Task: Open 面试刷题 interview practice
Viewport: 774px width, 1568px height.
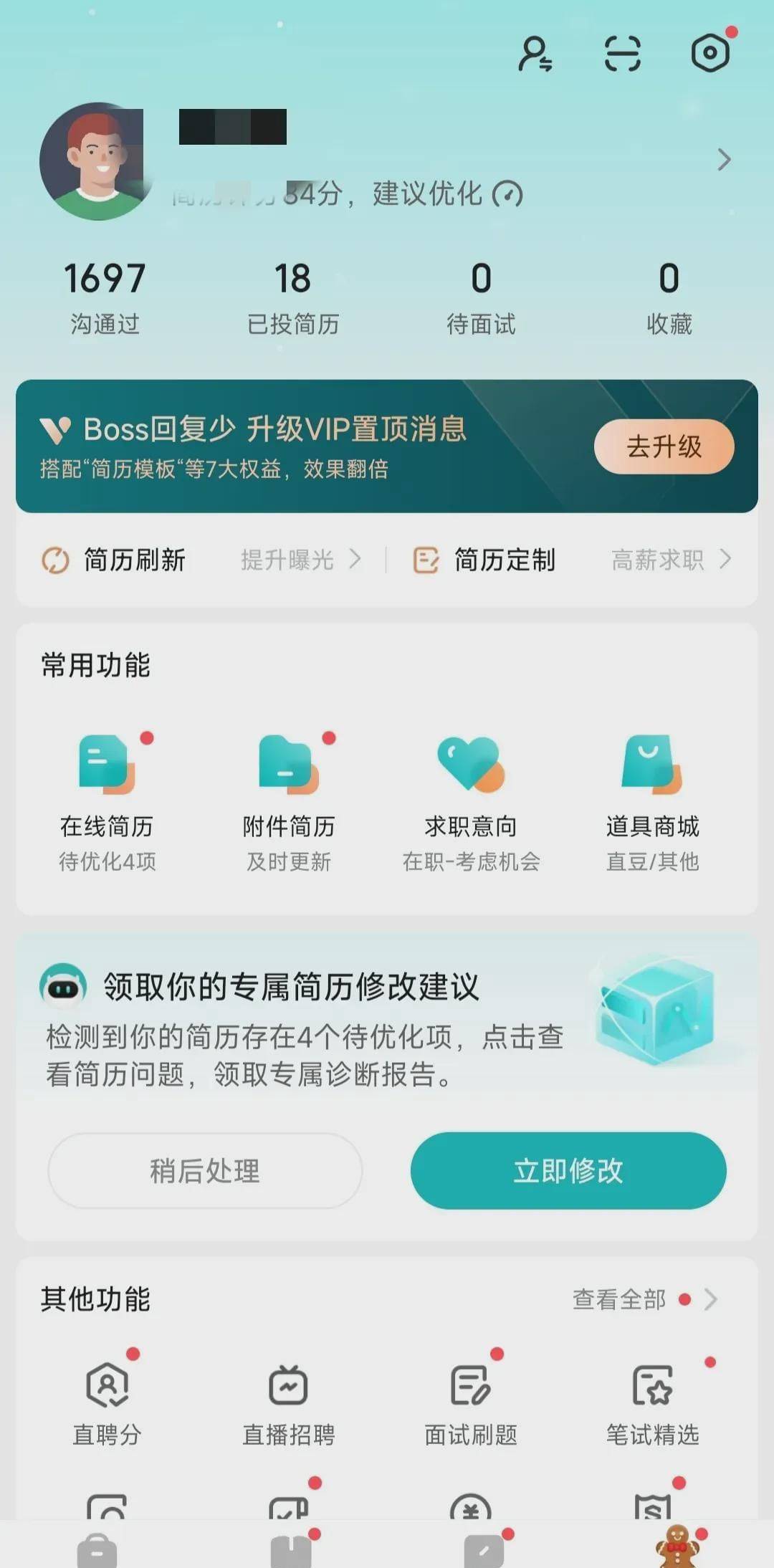Action: coord(471,1405)
